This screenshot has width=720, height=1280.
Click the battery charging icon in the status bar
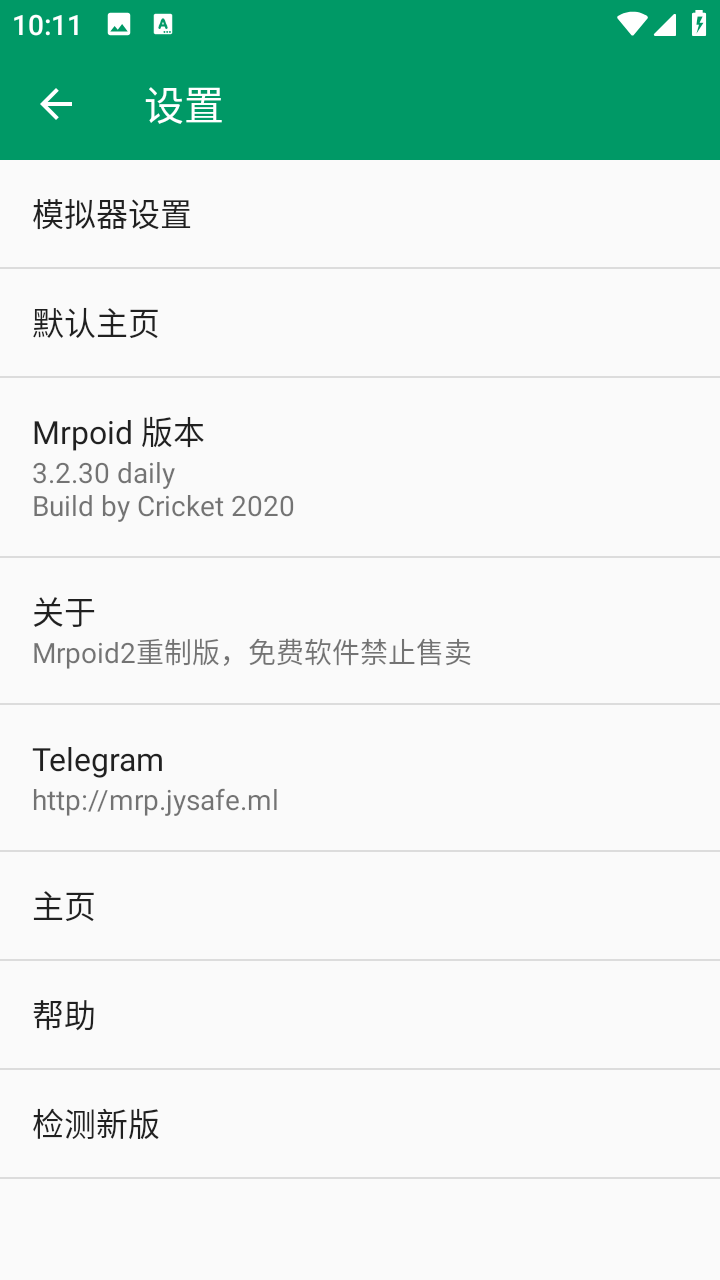click(699, 24)
